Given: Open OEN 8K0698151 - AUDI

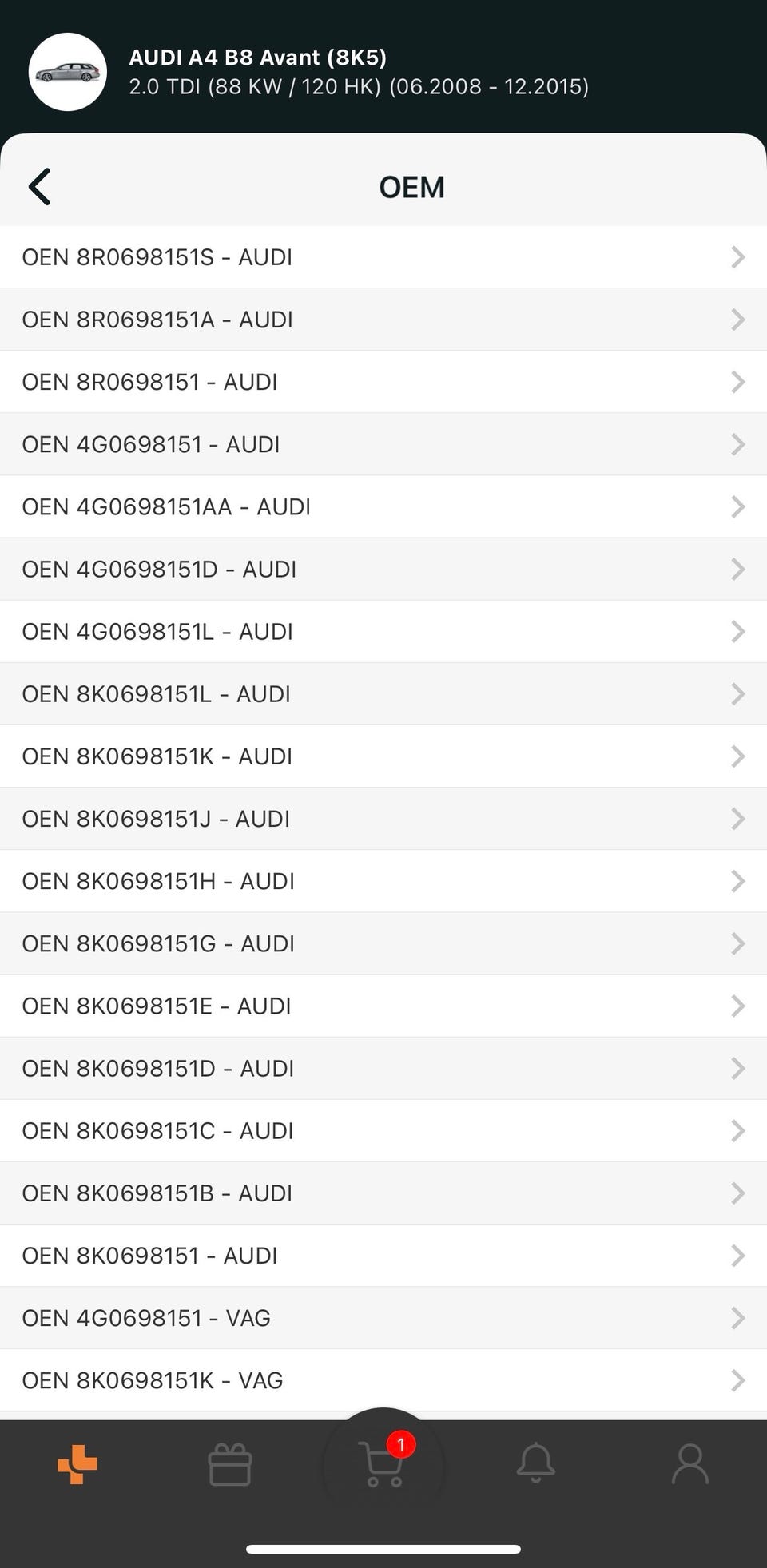Looking at the screenshot, I should click(383, 1255).
